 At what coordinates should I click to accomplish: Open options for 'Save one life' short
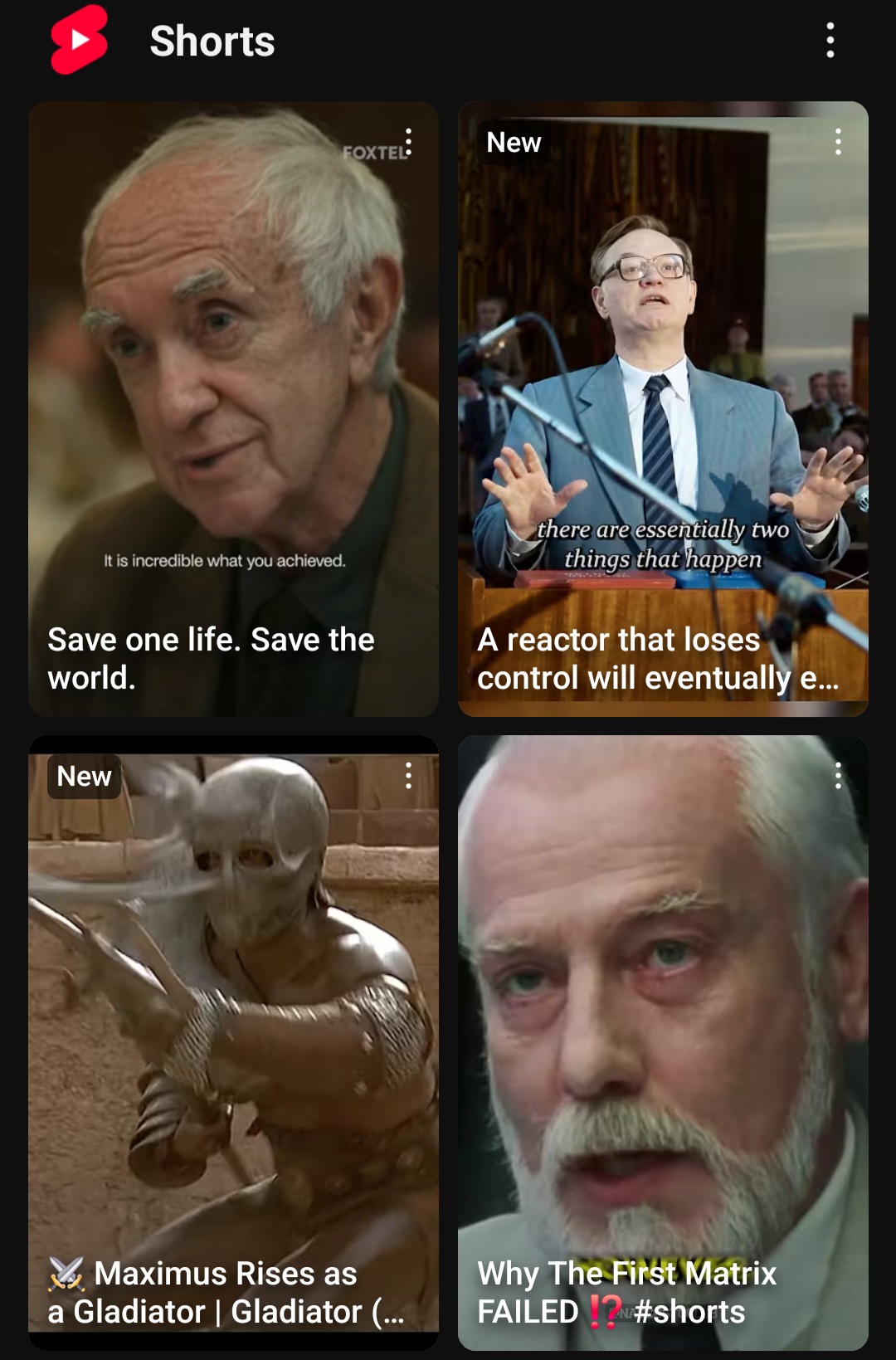point(408,143)
